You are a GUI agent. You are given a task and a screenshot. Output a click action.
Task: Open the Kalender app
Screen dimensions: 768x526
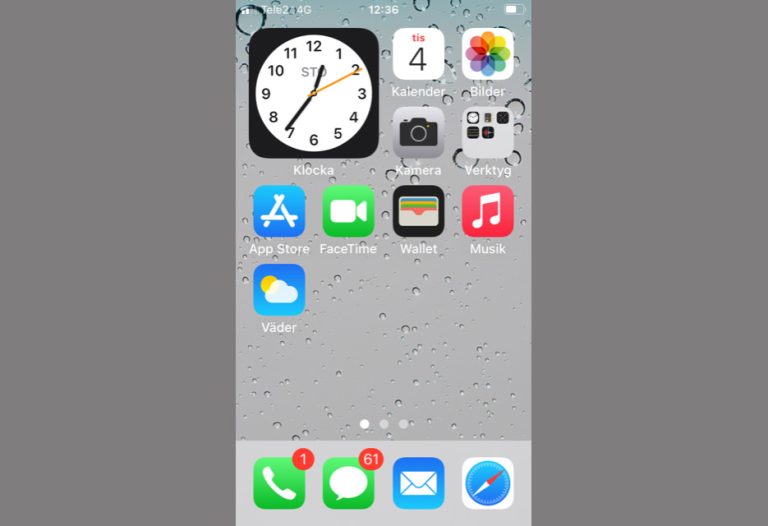pyautogui.click(x=418, y=55)
